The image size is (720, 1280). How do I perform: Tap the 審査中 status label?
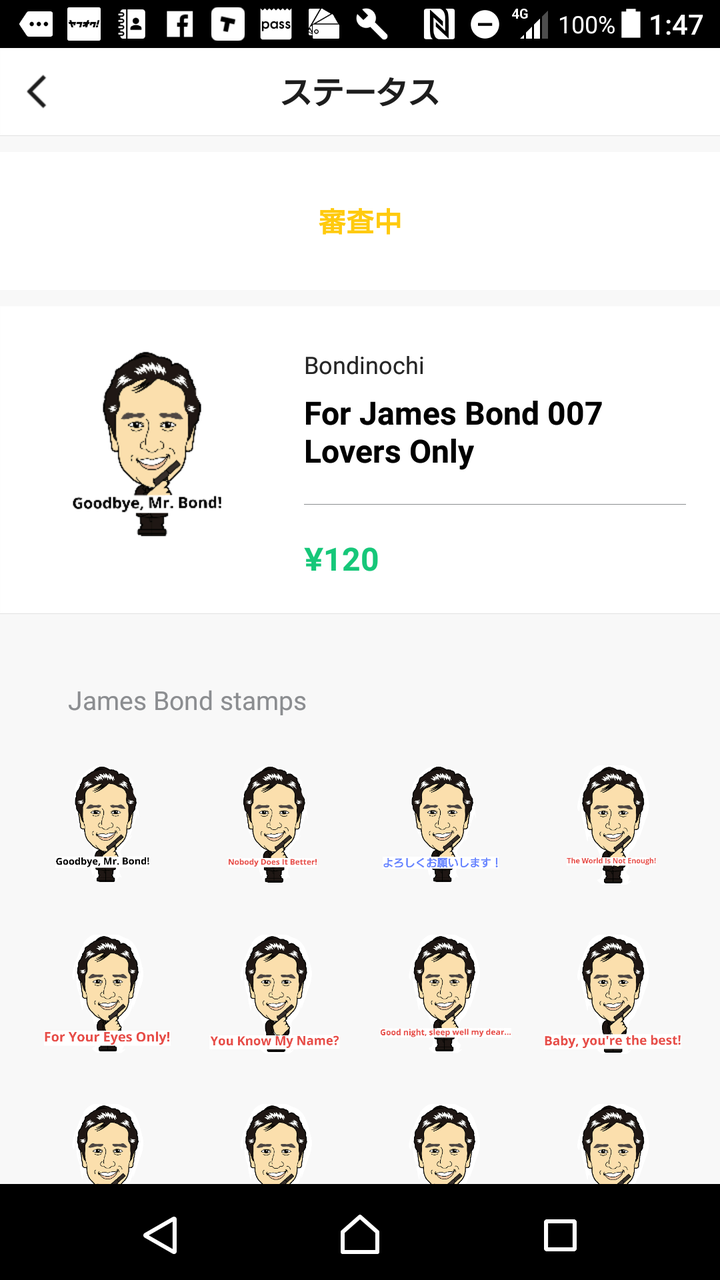(361, 221)
